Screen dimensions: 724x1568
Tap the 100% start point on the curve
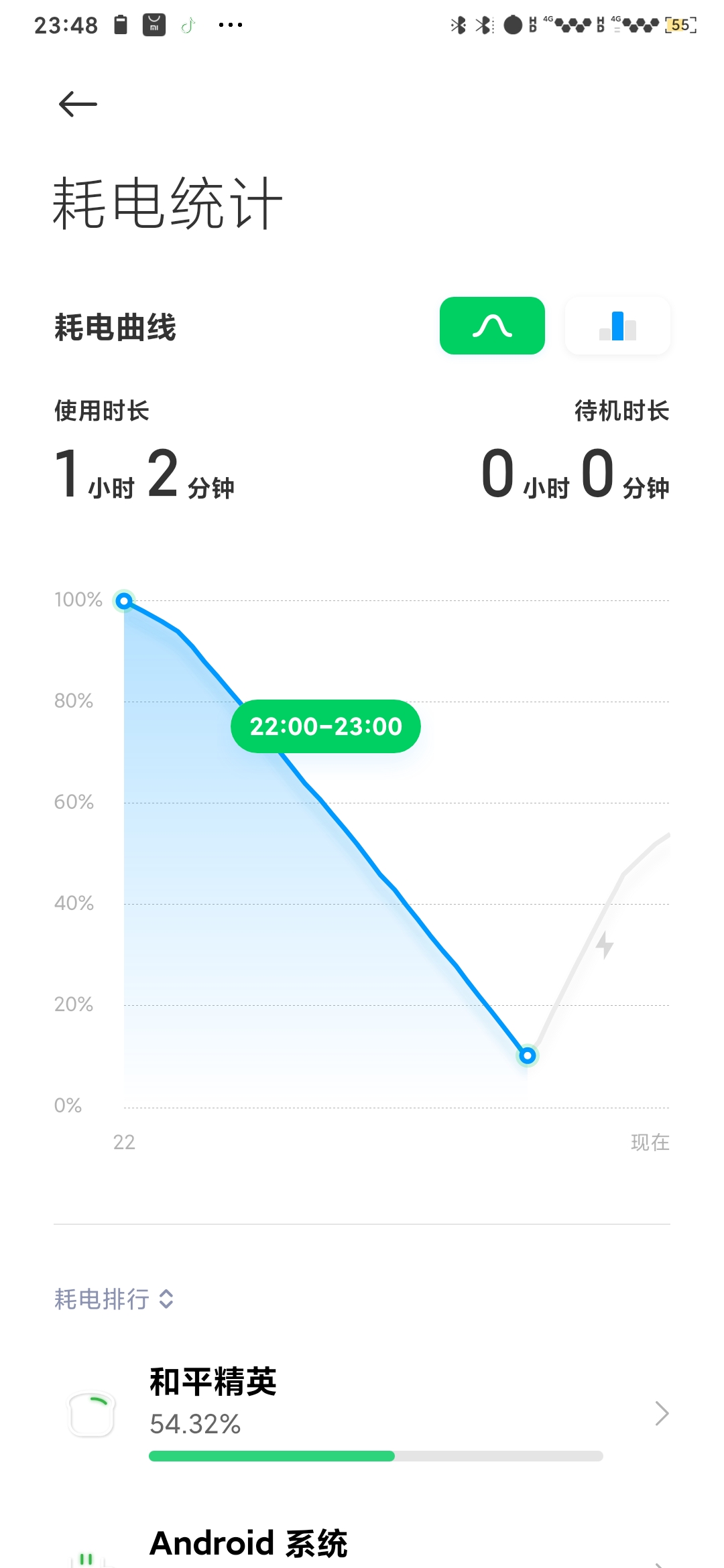[x=124, y=601]
